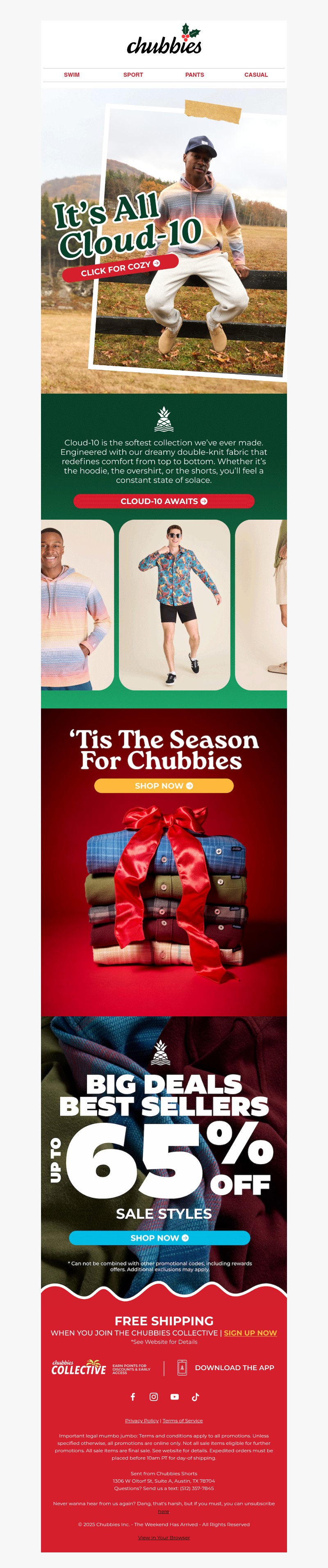Viewport: 328px width, 1568px height.
Task: Tap the Click For Cozy button
Action: tap(120, 268)
